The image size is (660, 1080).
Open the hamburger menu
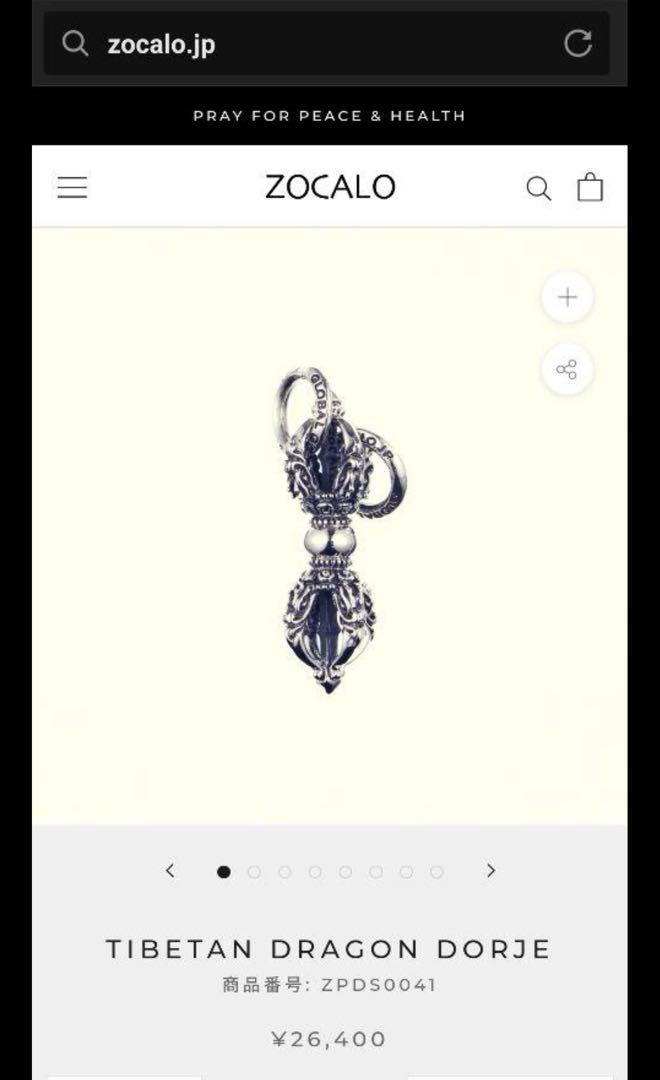pos(72,187)
